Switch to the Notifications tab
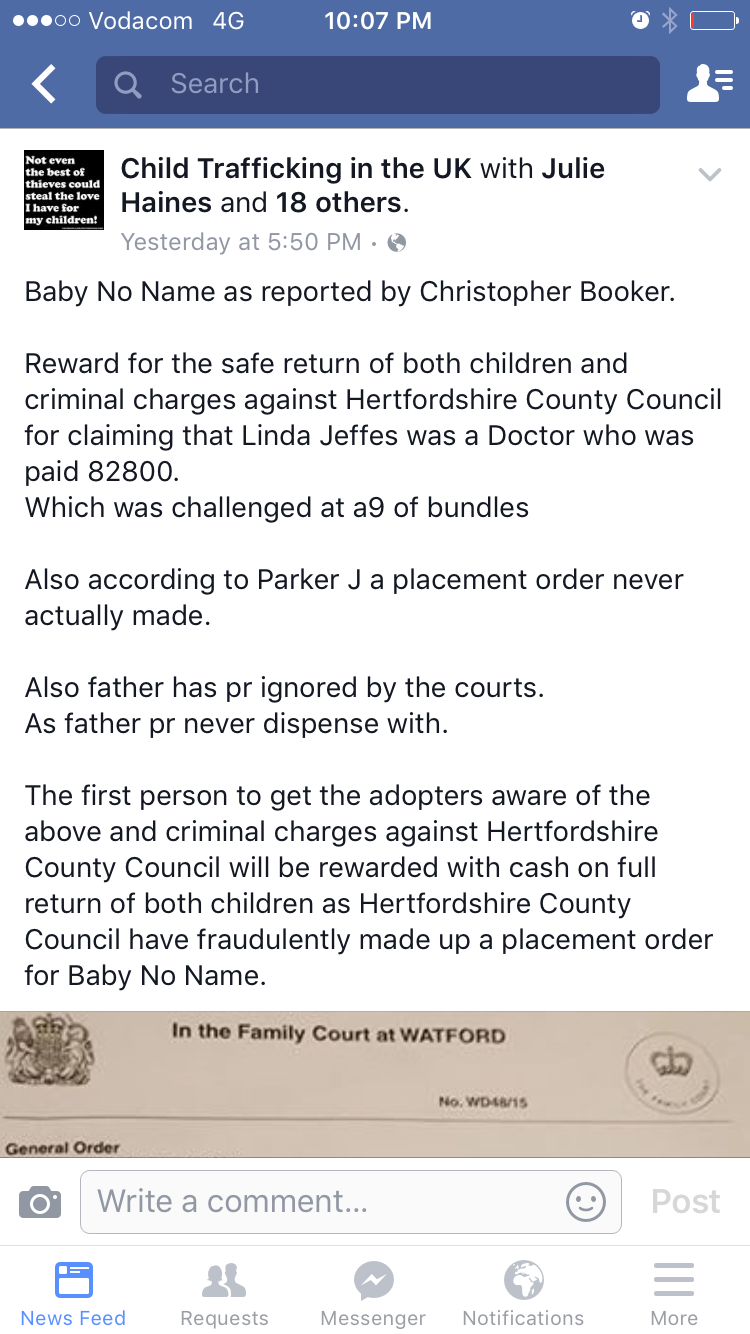Screen dimensions: 750x1334 pos(523,1293)
